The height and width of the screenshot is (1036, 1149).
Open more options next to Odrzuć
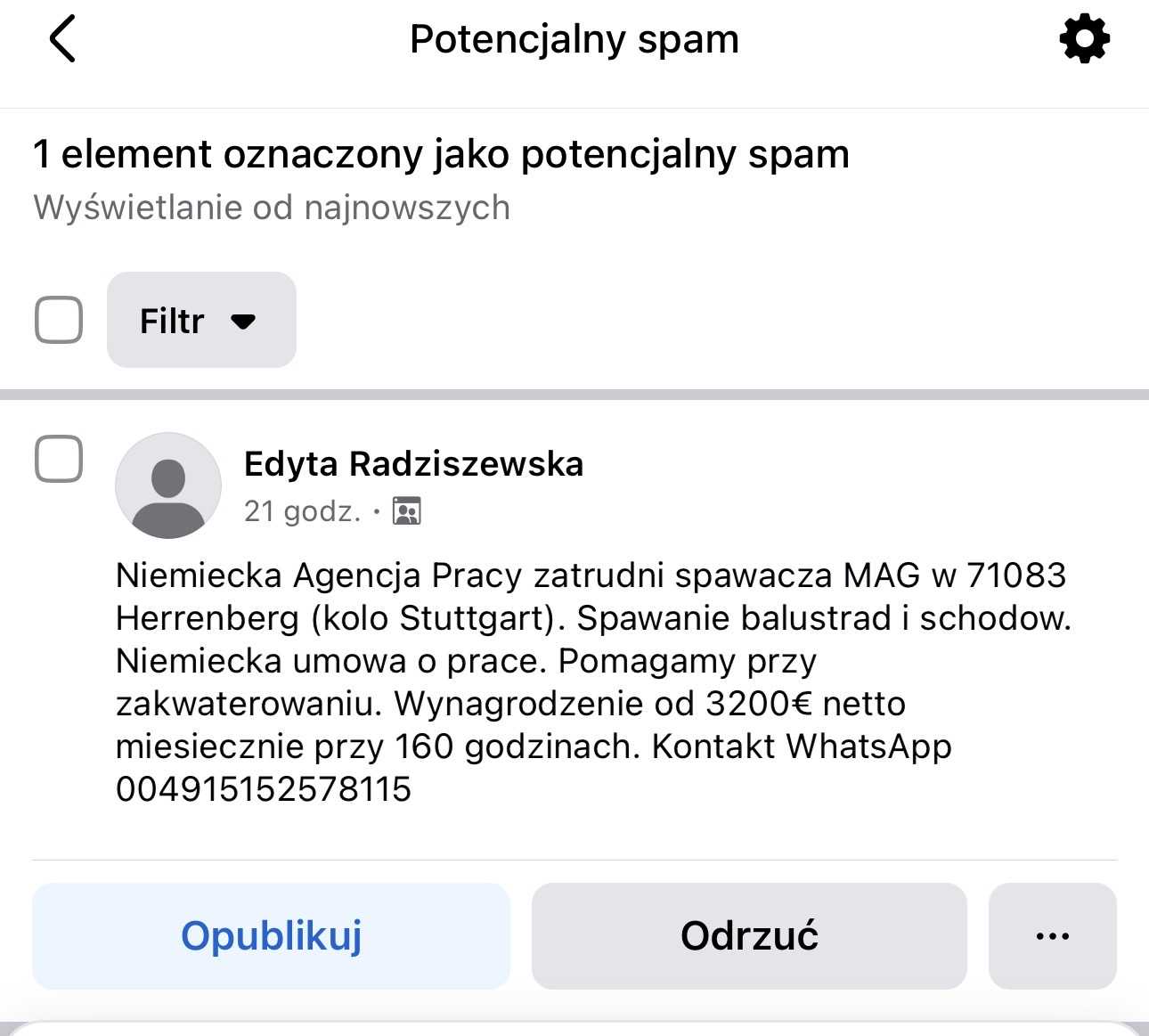tap(1052, 936)
